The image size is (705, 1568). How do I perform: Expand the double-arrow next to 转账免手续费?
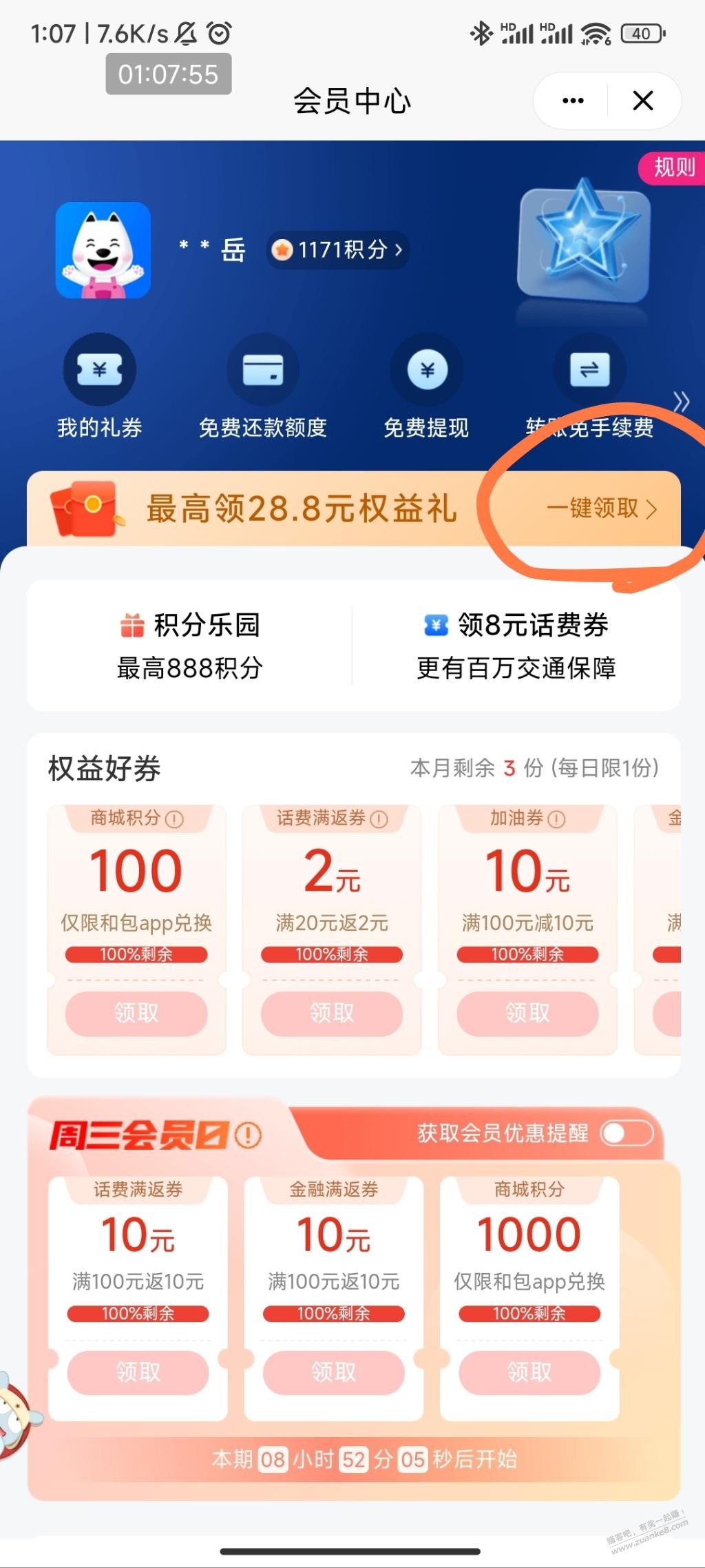point(682,402)
